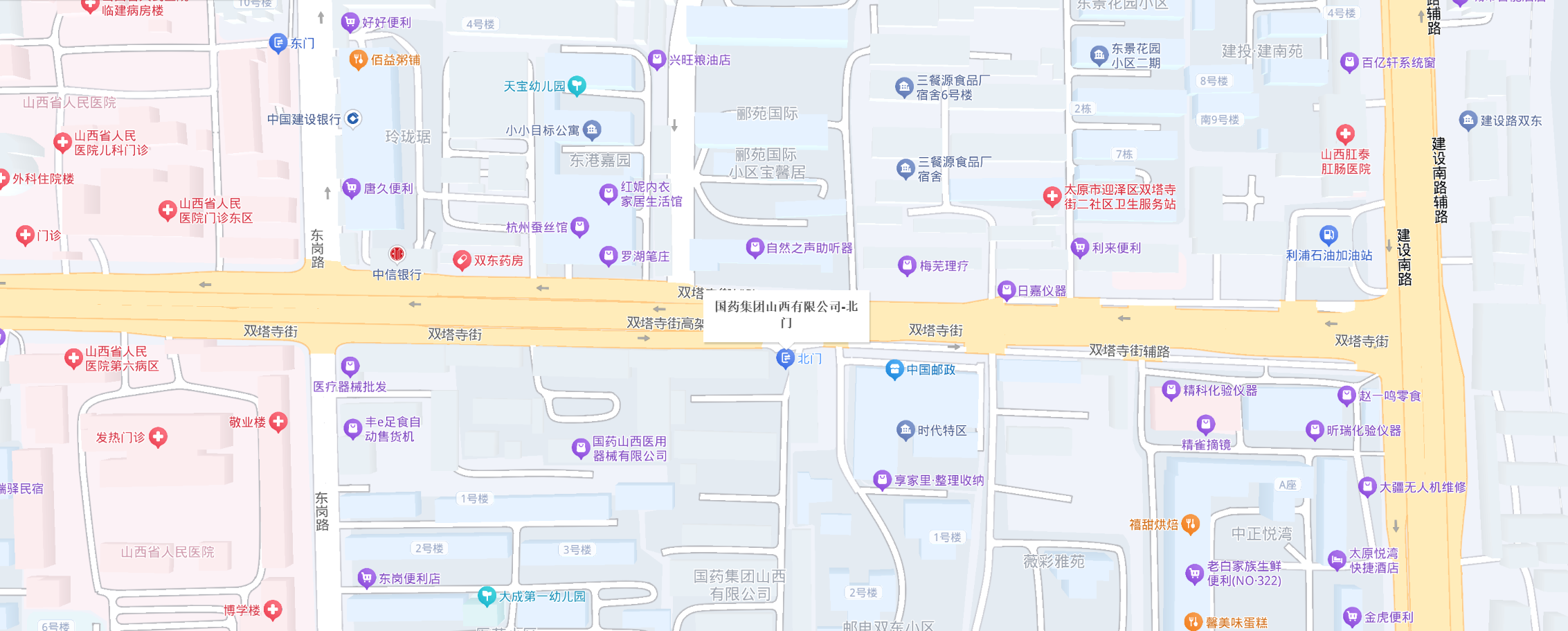
Task: Open the 中国邮政 point of interest
Action: pos(894,369)
